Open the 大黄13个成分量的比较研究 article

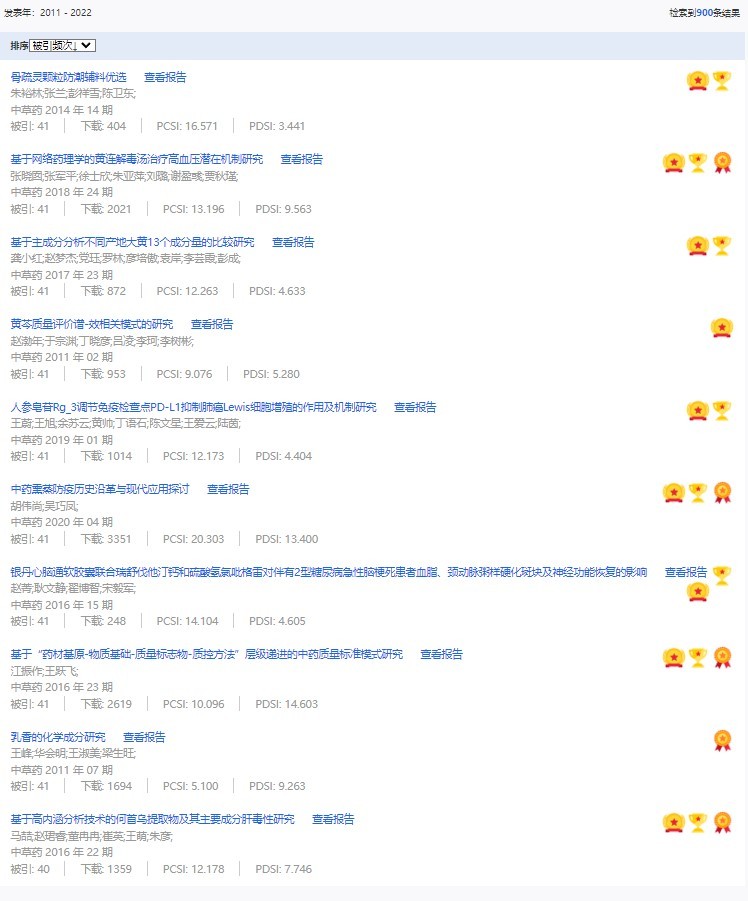[132, 242]
